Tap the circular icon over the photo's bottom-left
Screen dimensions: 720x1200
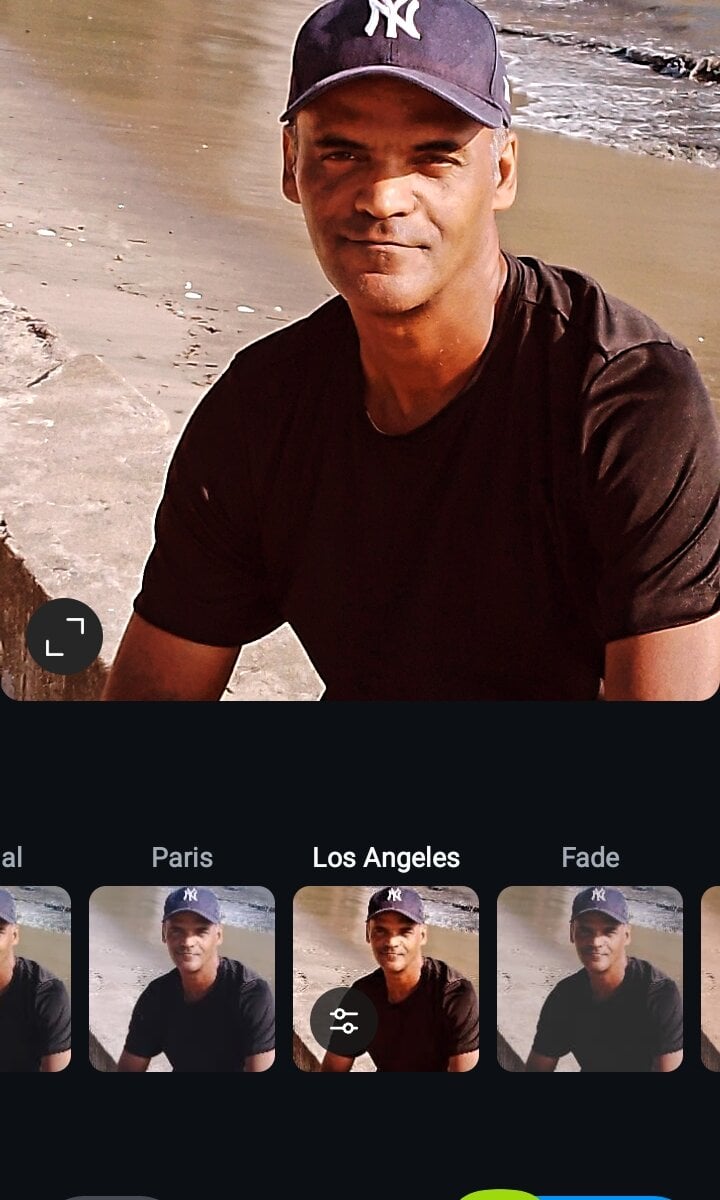pyautogui.click(x=64, y=638)
